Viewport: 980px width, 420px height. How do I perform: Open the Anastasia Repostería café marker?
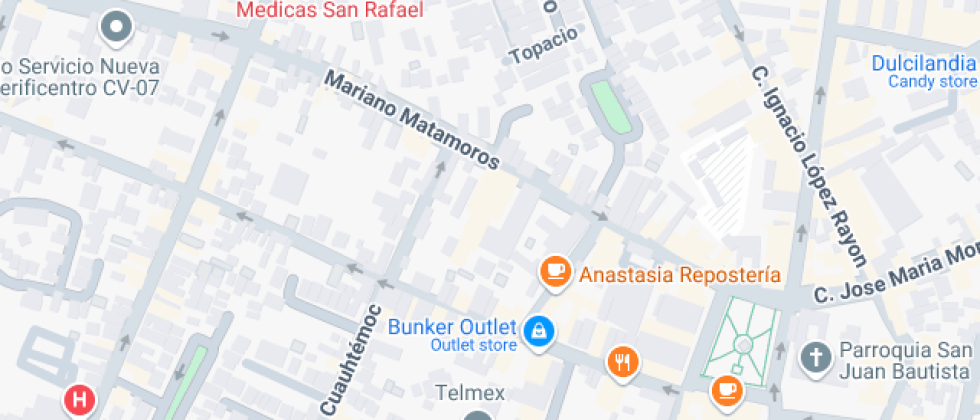coord(555,271)
